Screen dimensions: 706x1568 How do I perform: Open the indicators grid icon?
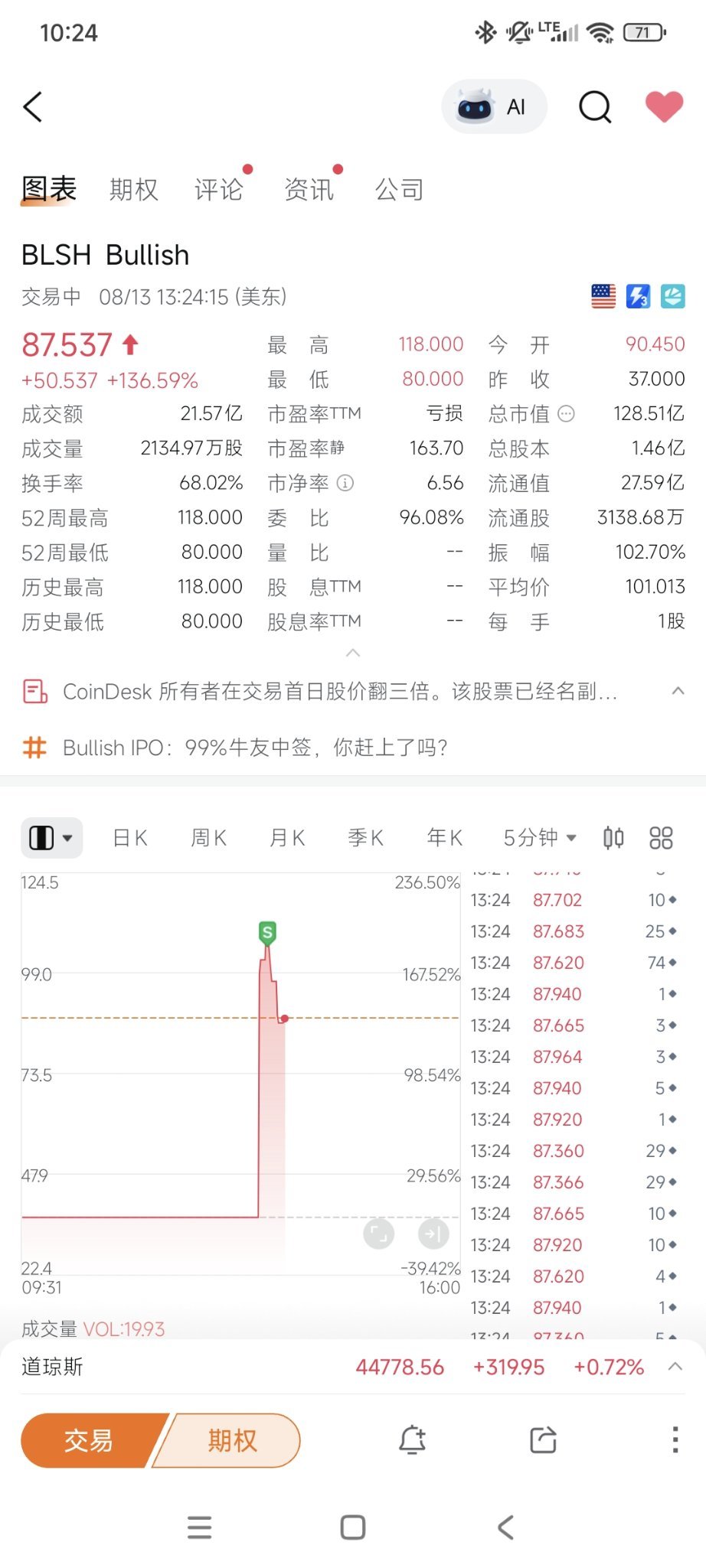point(662,837)
